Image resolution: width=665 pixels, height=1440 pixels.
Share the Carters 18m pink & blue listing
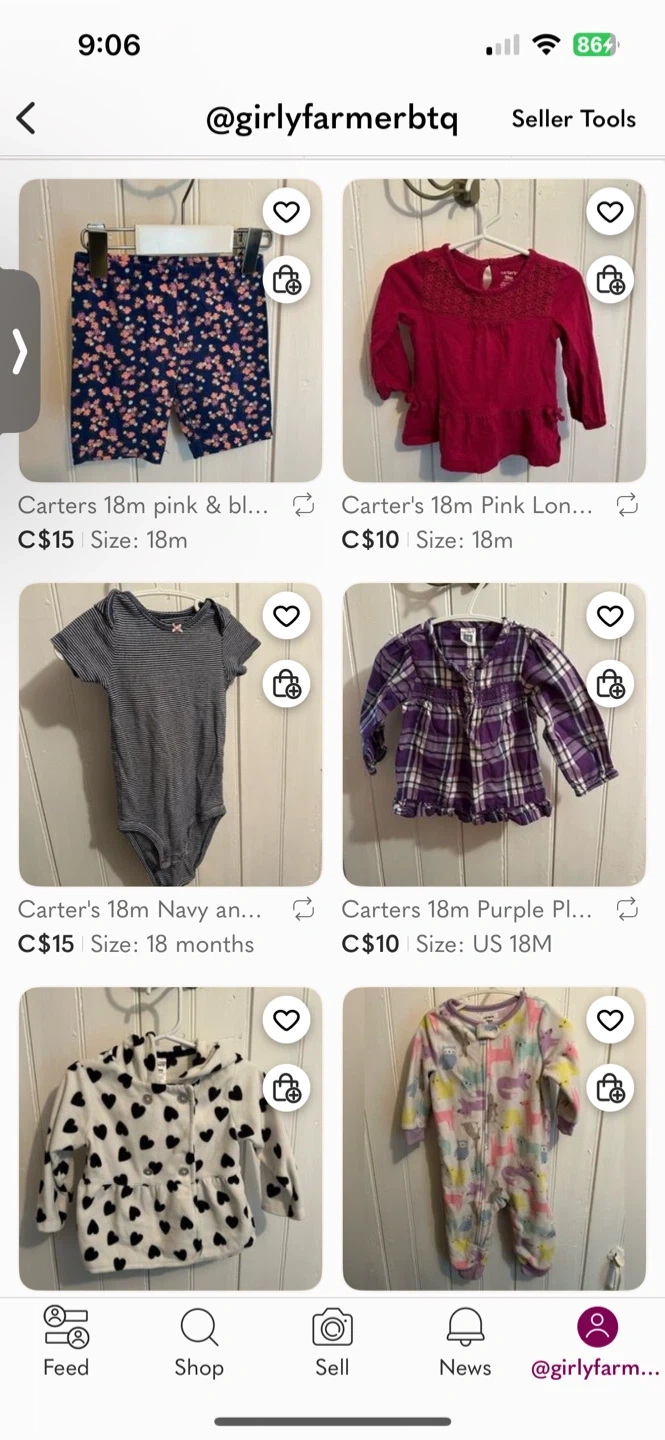pos(303,505)
